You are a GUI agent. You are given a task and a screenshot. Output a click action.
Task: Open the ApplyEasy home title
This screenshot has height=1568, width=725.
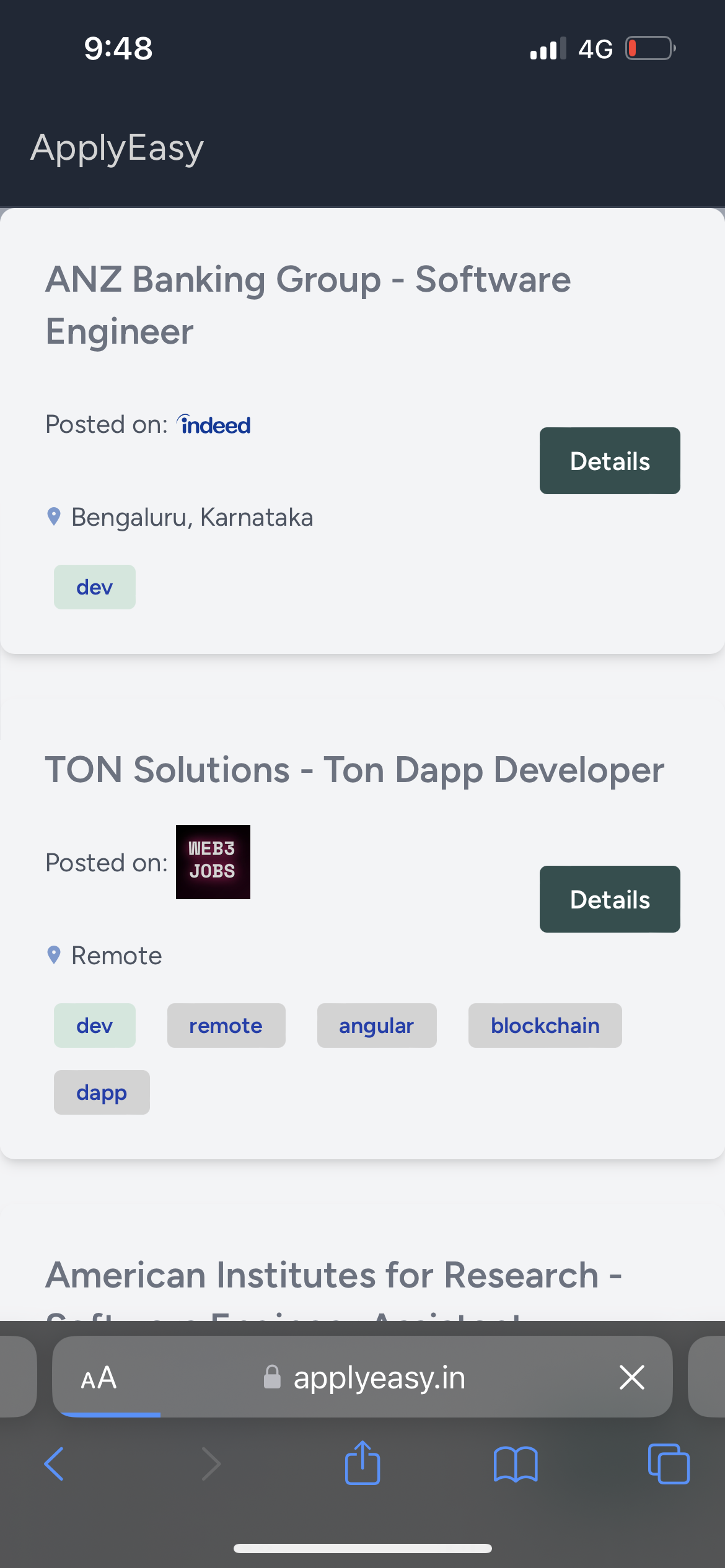pos(117,148)
